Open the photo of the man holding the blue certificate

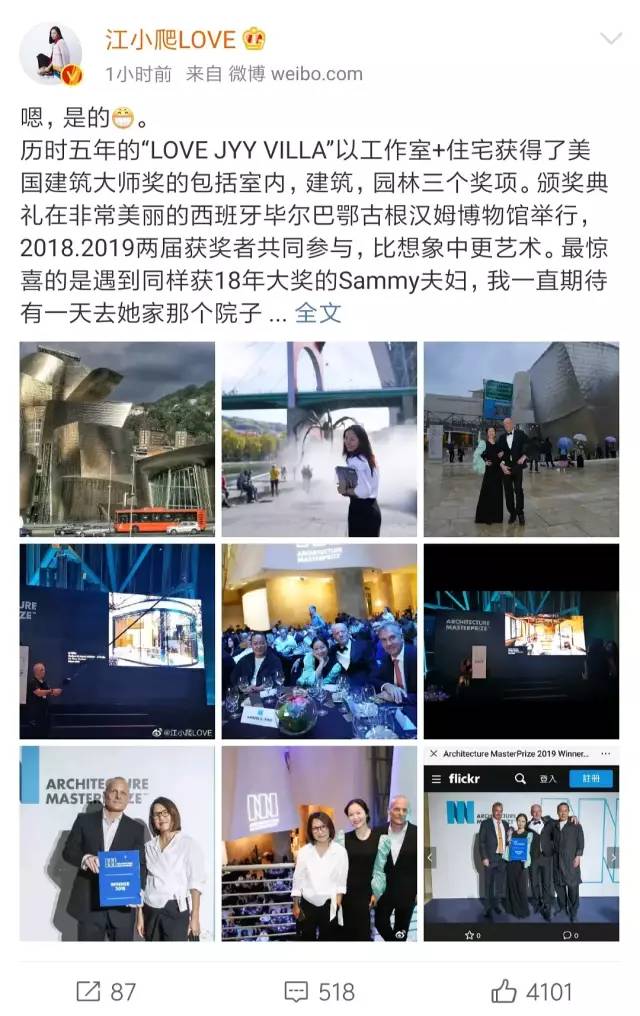[117, 843]
